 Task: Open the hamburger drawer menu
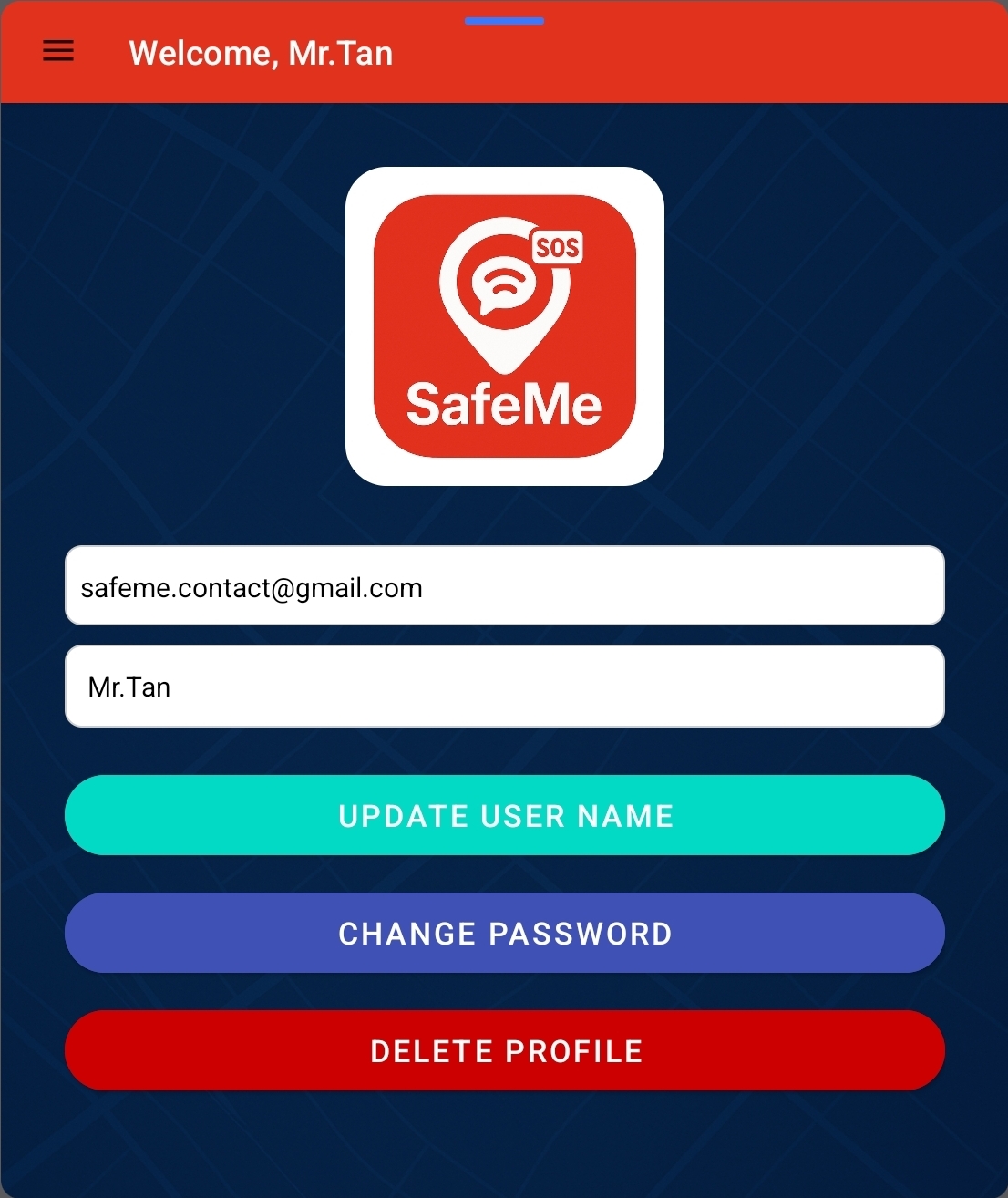[x=58, y=51]
